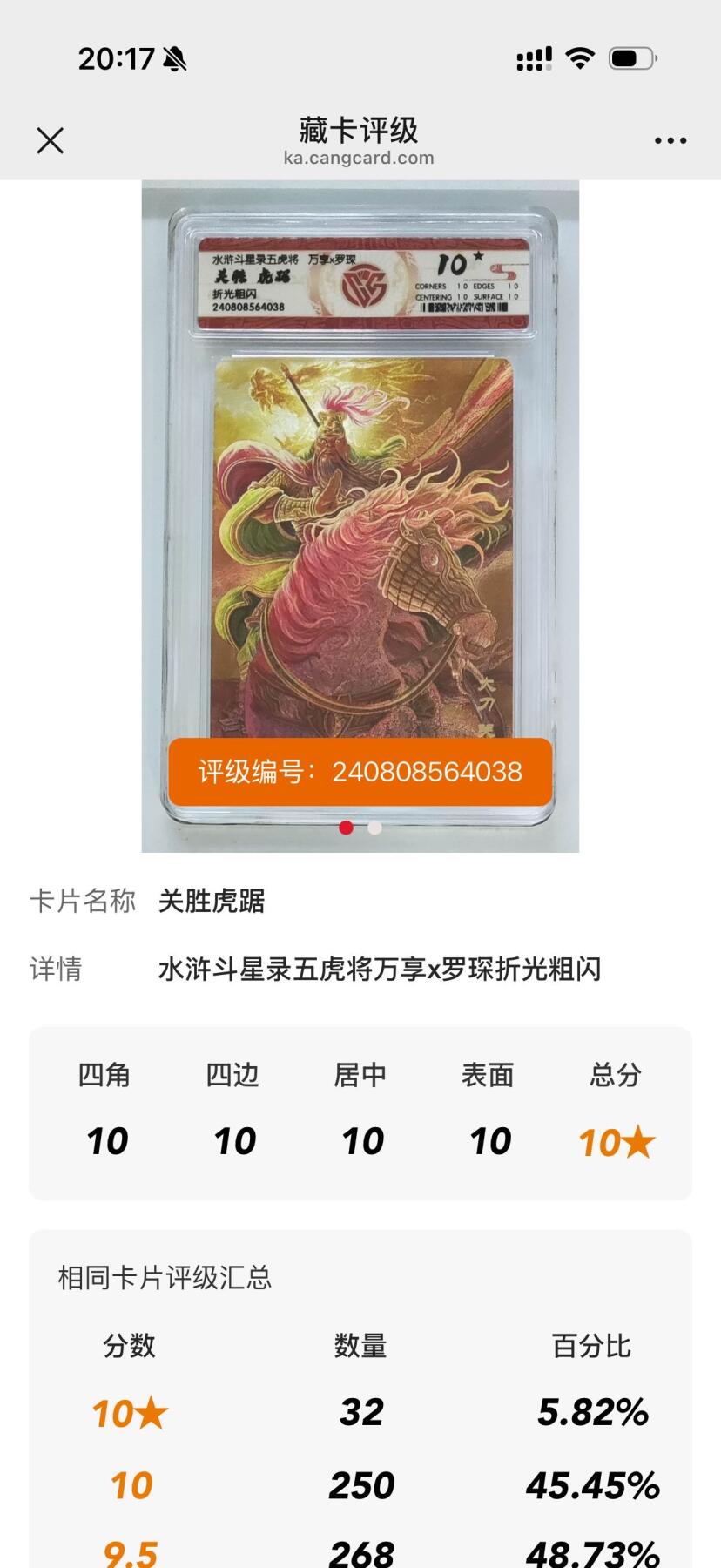
Task: Tap the 百分比 column header
Action: coord(592,1346)
